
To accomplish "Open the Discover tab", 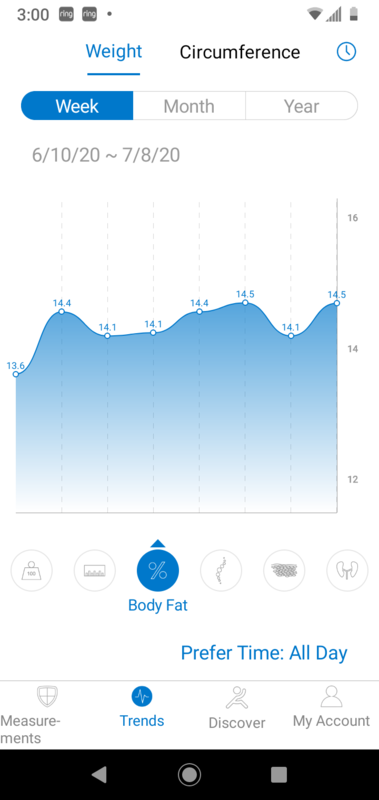I will click(237, 708).
